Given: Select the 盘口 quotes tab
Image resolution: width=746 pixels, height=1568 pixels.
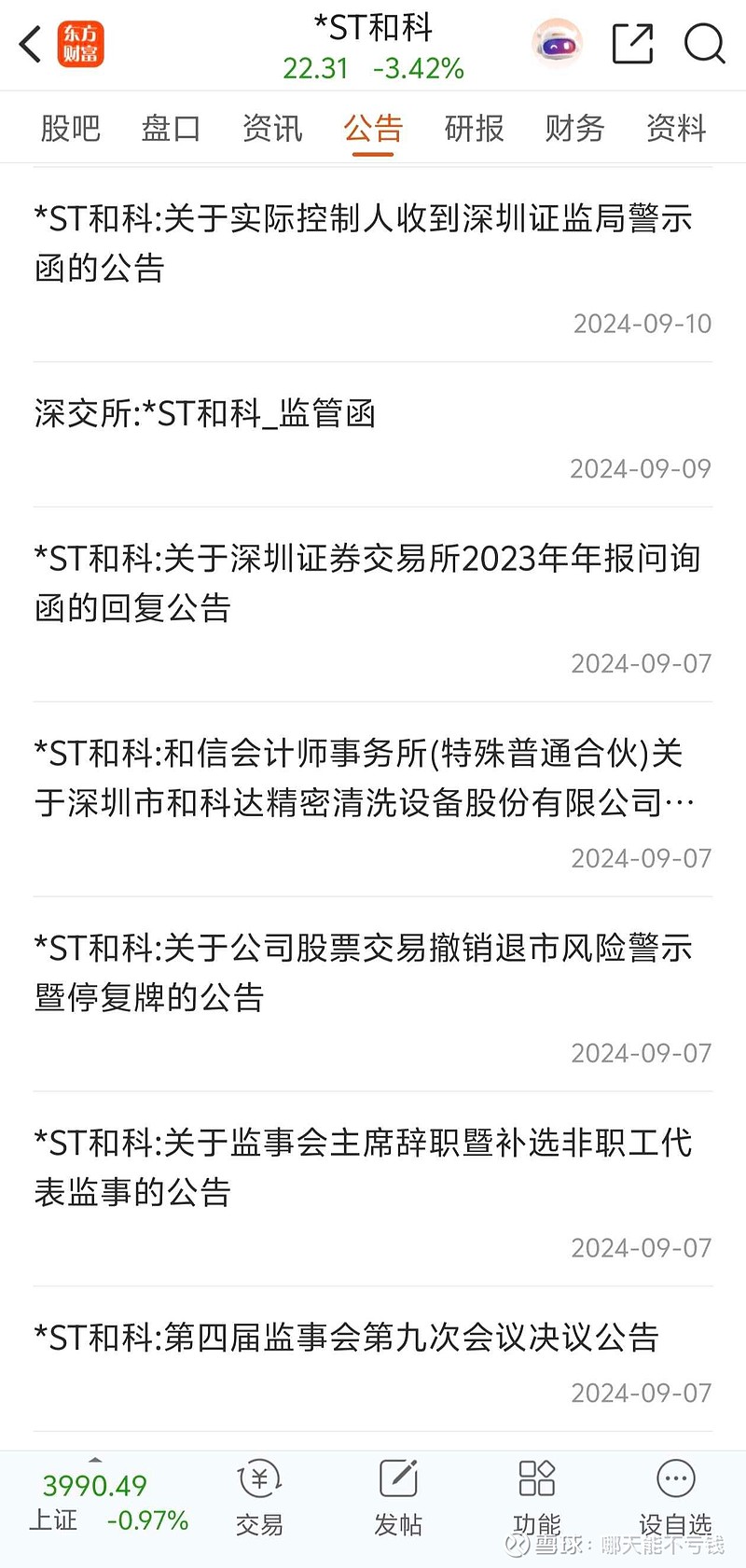Looking at the screenshot, I should tap(171, 128).
